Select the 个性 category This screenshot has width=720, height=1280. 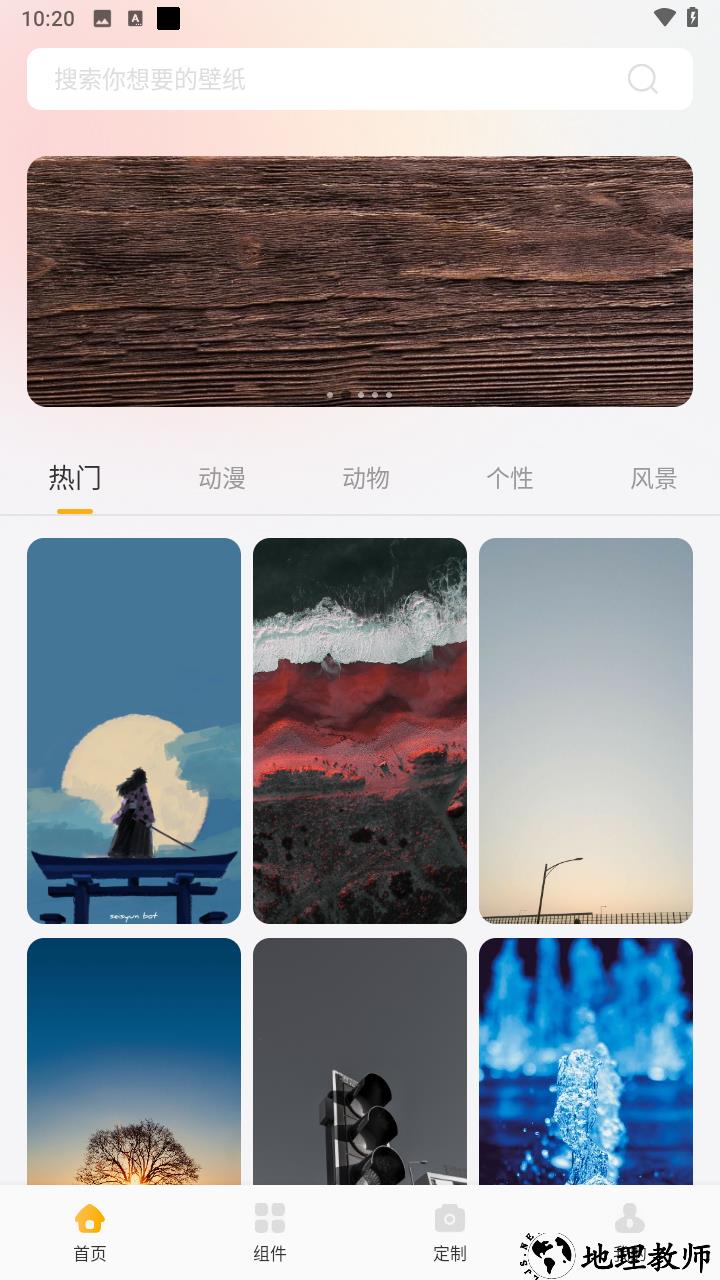510,478
